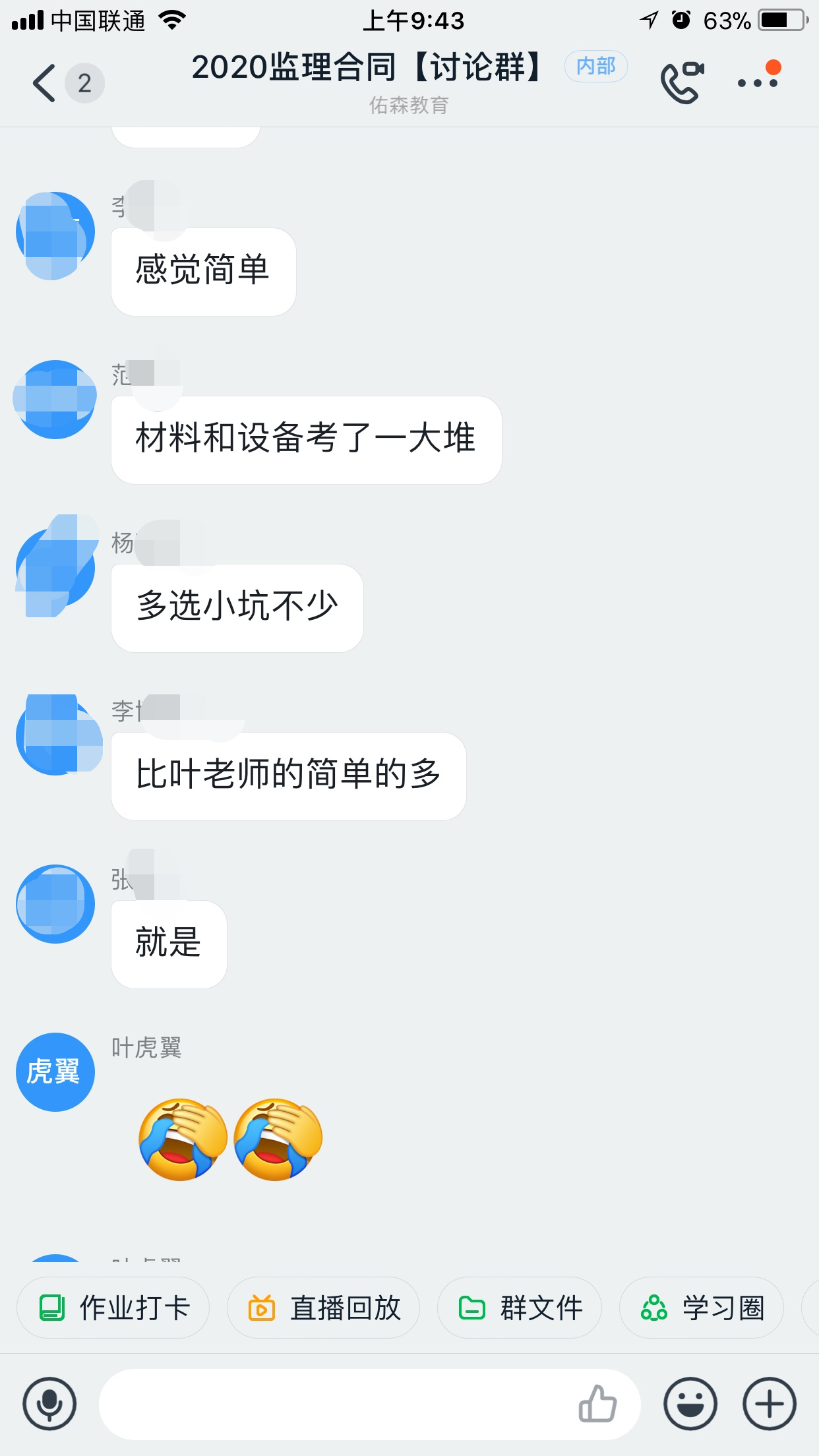Viewport: 819px width, 1456px height.
Task: Start a voice or video call
Action: point(682,83)
